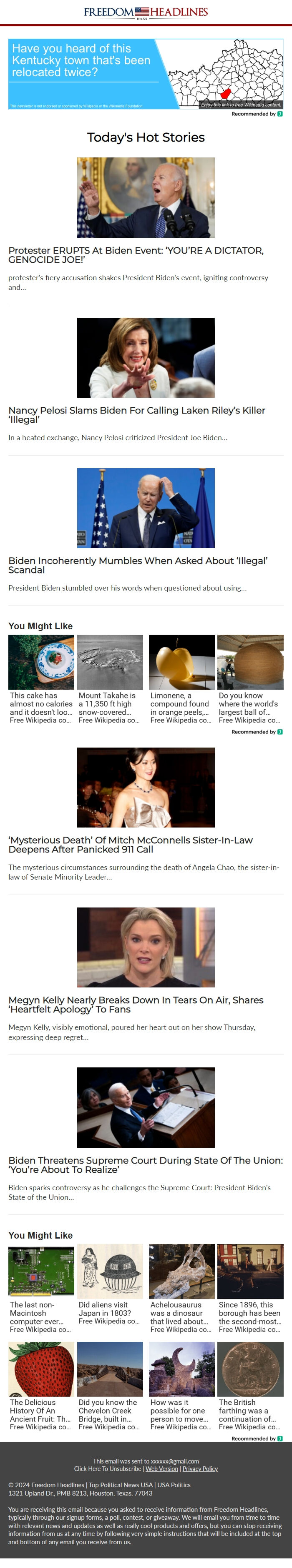Open Megyn Kelly Heartfelt Apology headline

pyautogui.click(x=136, y=1005)
